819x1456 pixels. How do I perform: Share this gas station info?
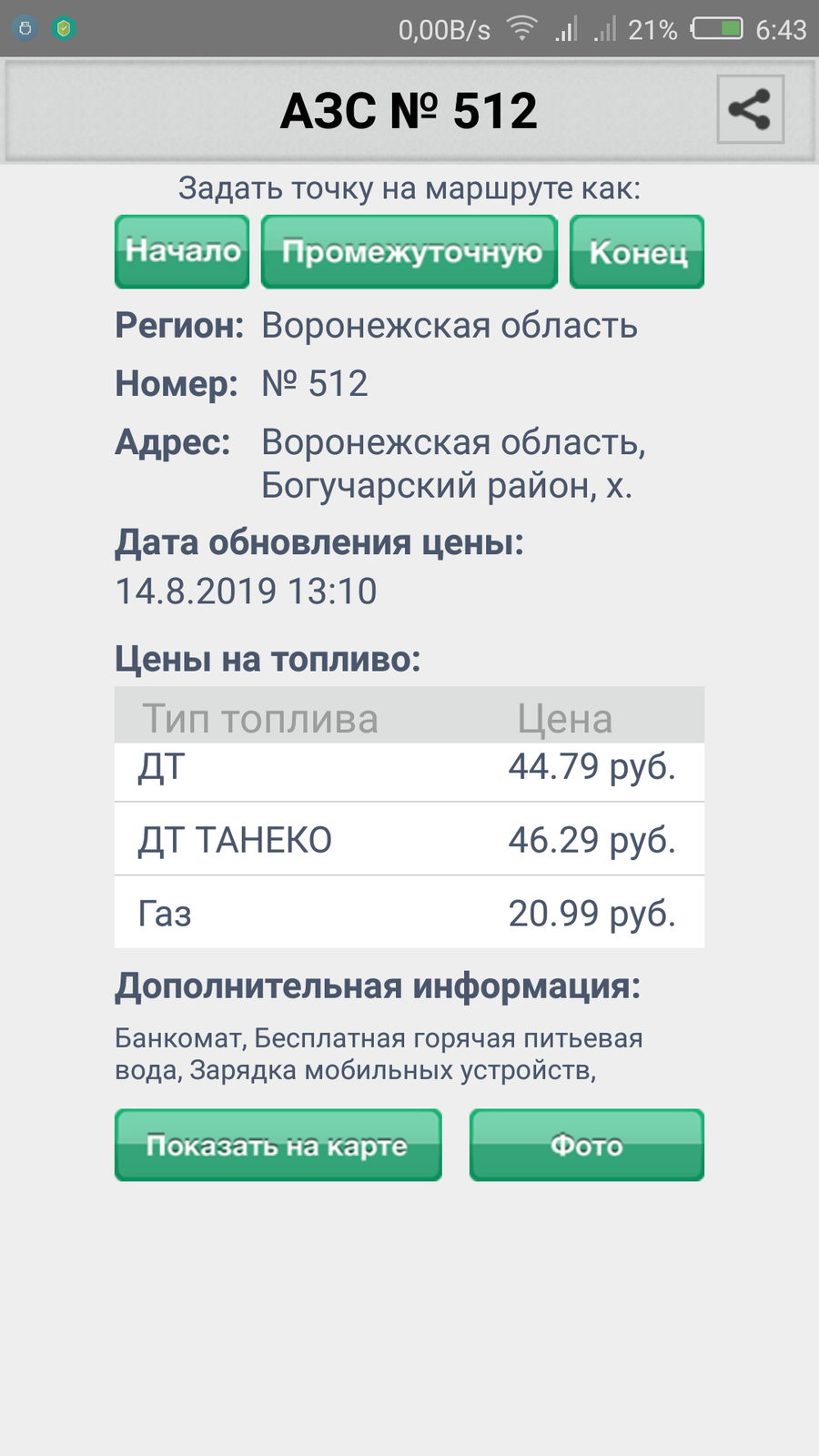pos(750,109)
